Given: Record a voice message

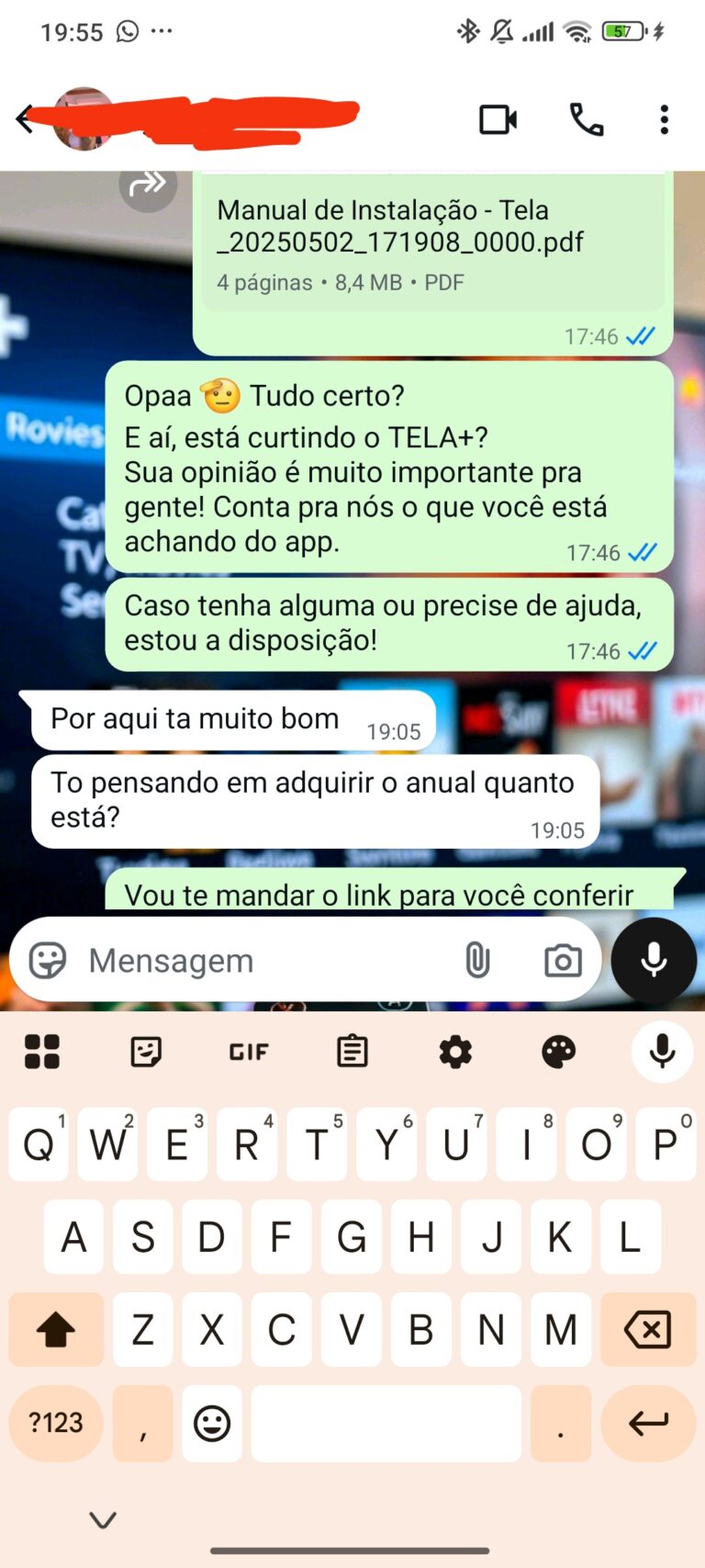Looking at the screenshot, I should 654,961.
